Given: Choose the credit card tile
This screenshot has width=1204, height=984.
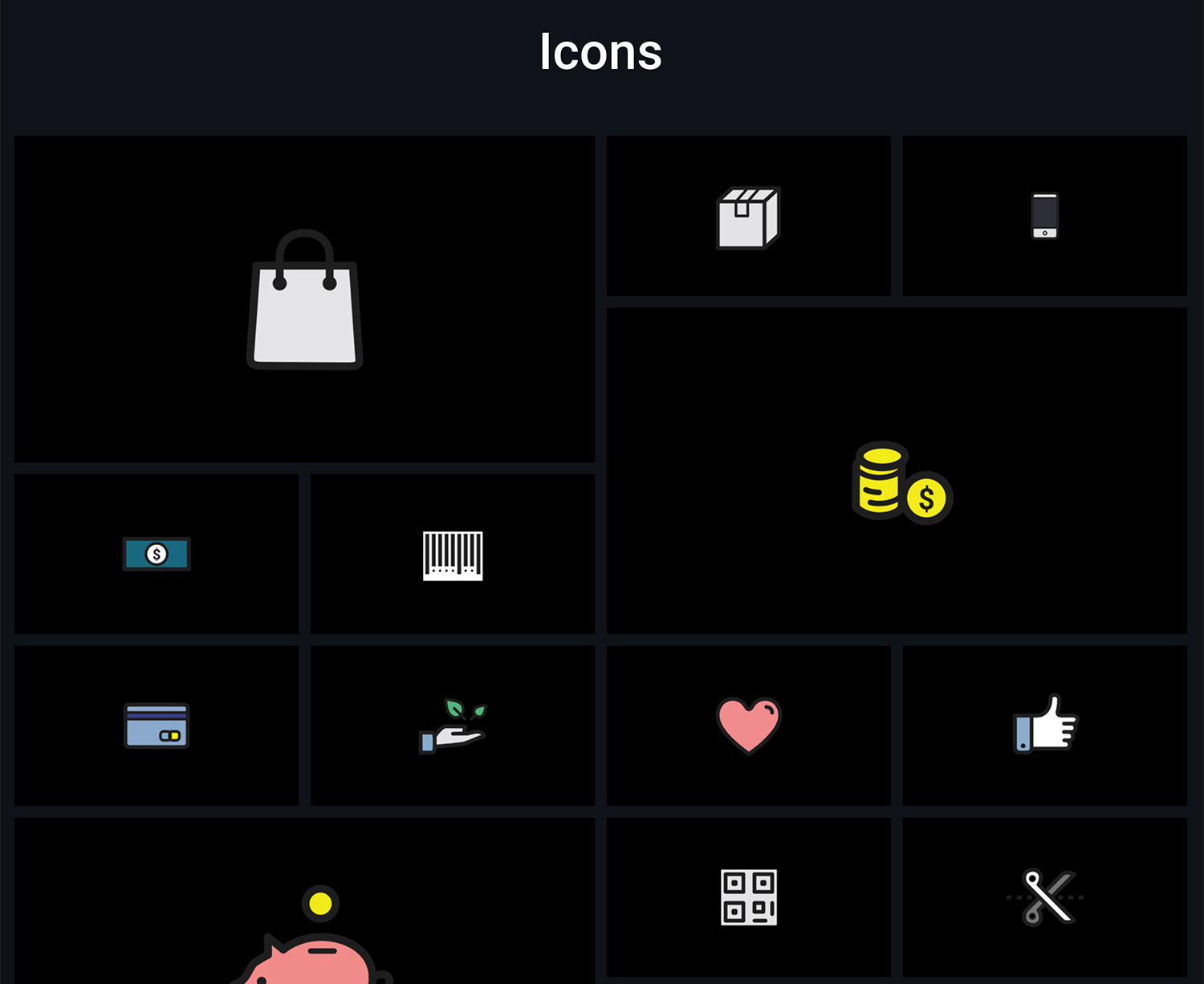Looking at the screenshot, I should pyautogui.click(x=157, y=726).
